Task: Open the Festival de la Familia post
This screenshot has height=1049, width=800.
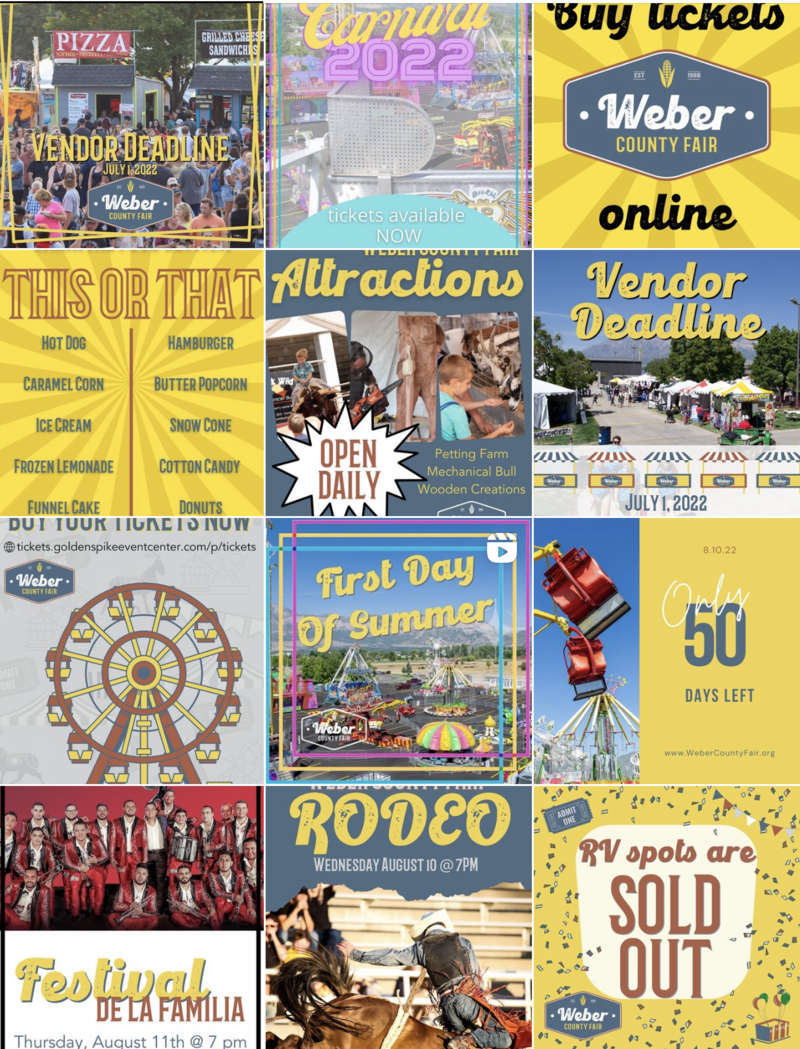Action: 131,917
